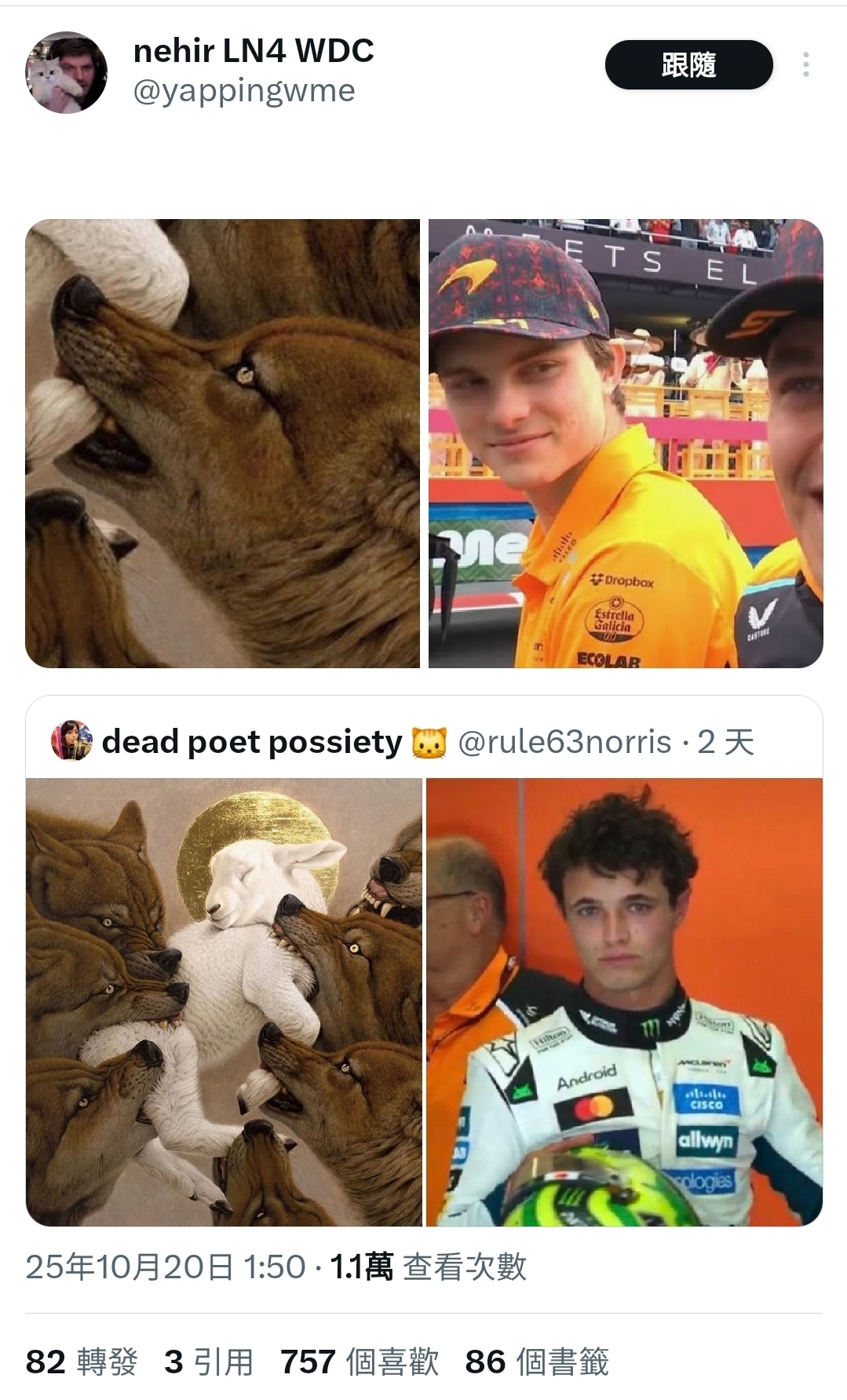The width and height of the screenshot is (847, 1400).
Task: Open nehir LN4 WDC's profile avatar
Action: click(x=66, y=72)
